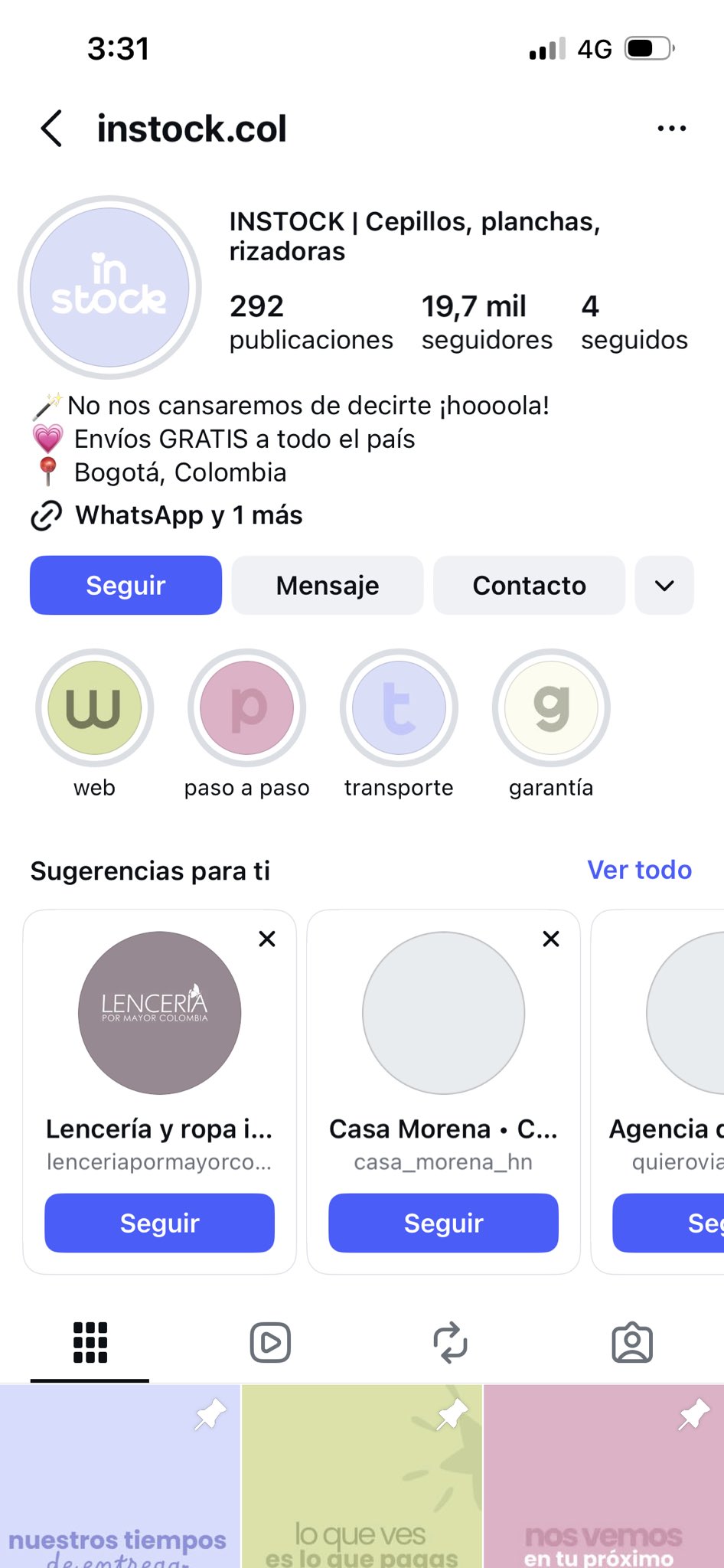
Task: Go back from the instock.col profile
Action: (51, 129)
